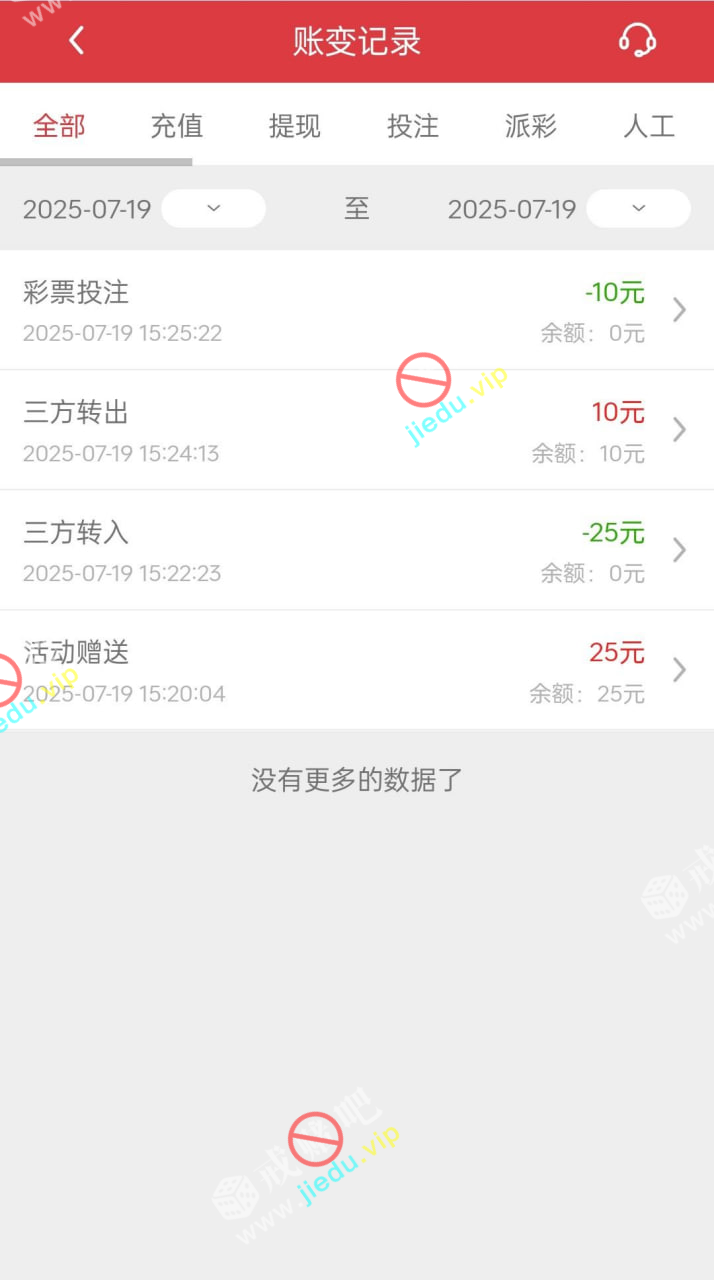Expand the start date dropdown

(x=213, y=208)
